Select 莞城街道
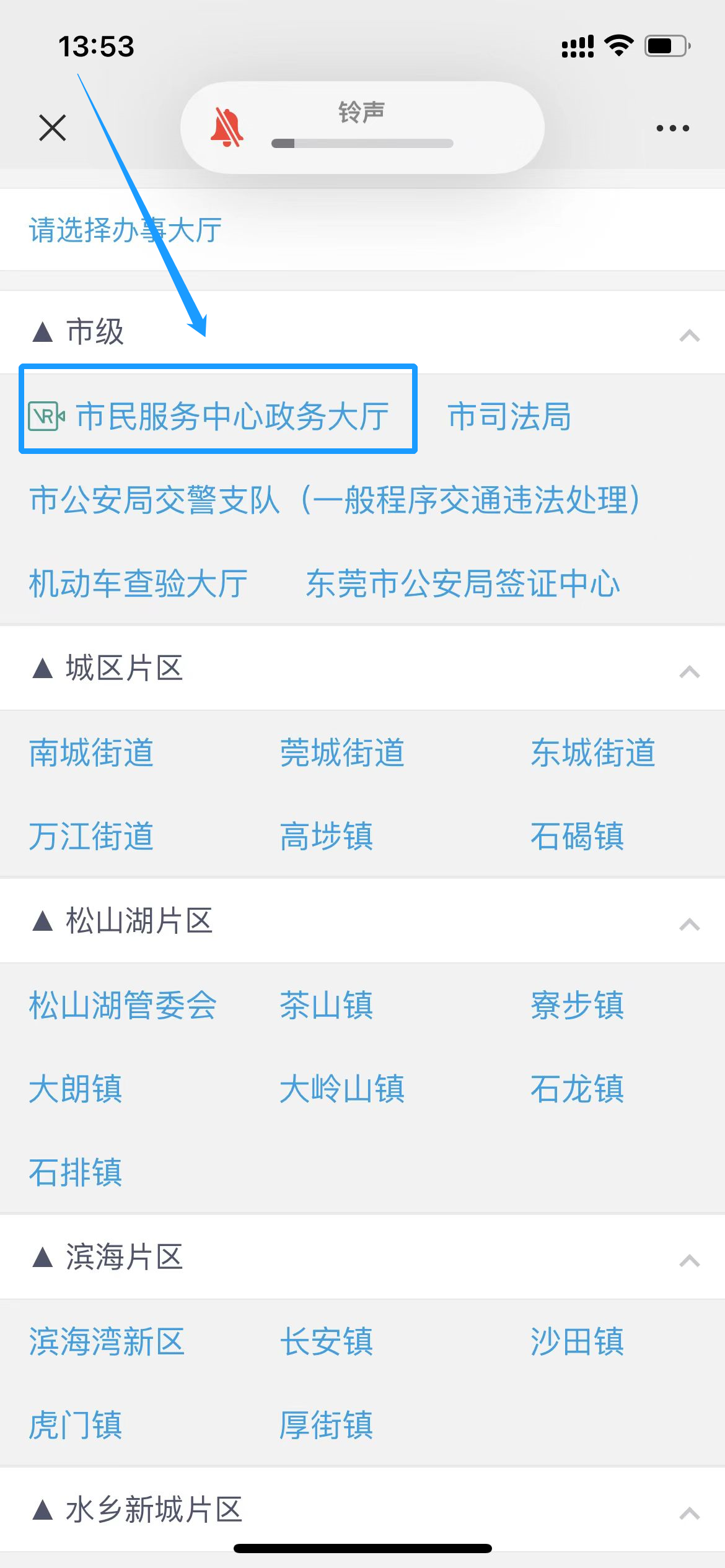Screen dimensions: 725x1568 [x=342, y=753]
